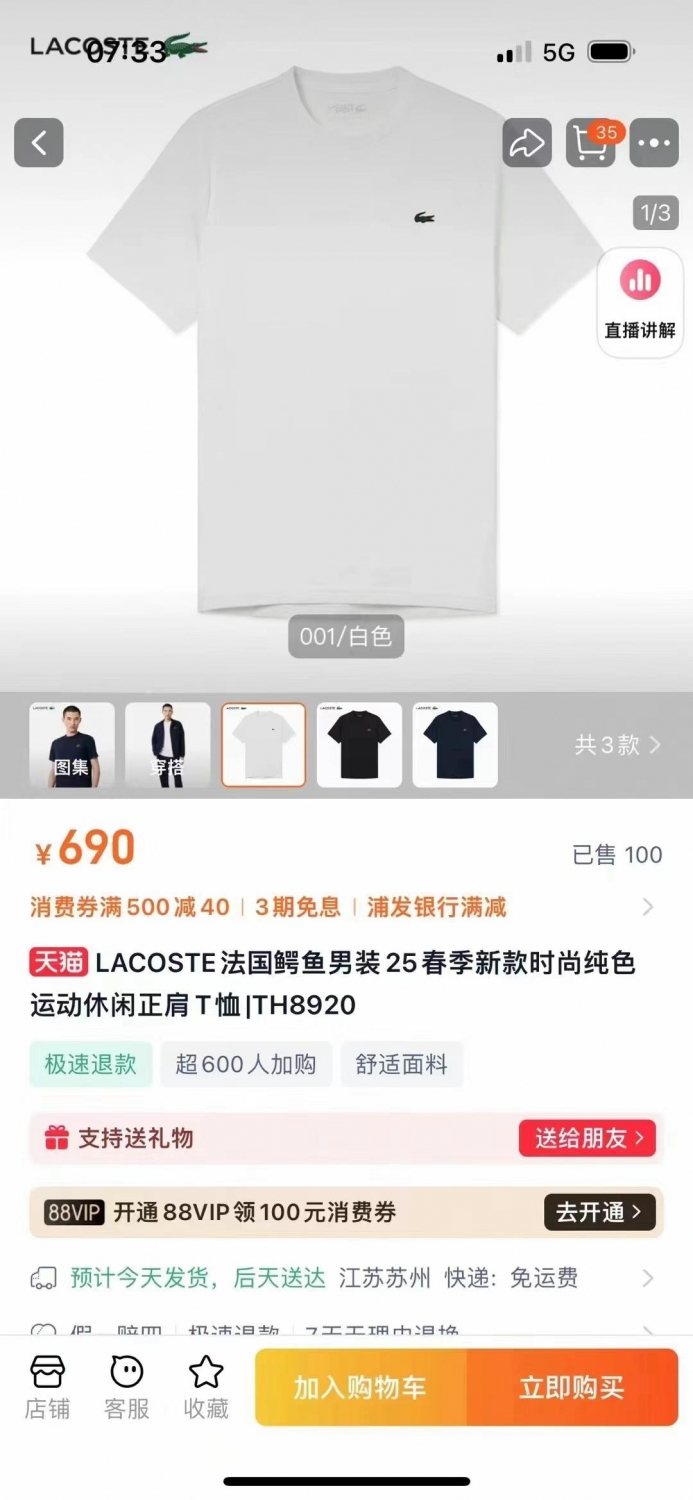Expand 共3款 to view all styles
Screen dimensions: 693x1500
(x=618, y=745)
